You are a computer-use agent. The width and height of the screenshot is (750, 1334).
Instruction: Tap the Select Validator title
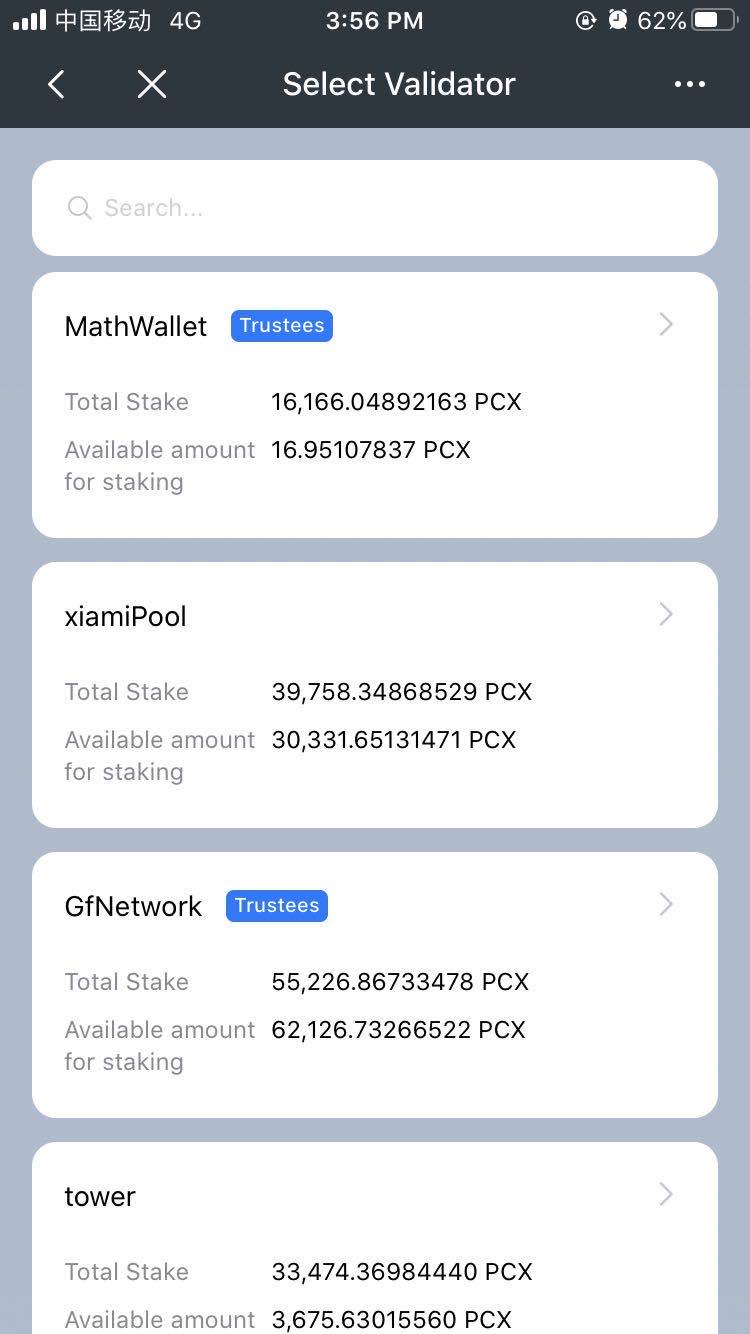(x=399, y=84)
